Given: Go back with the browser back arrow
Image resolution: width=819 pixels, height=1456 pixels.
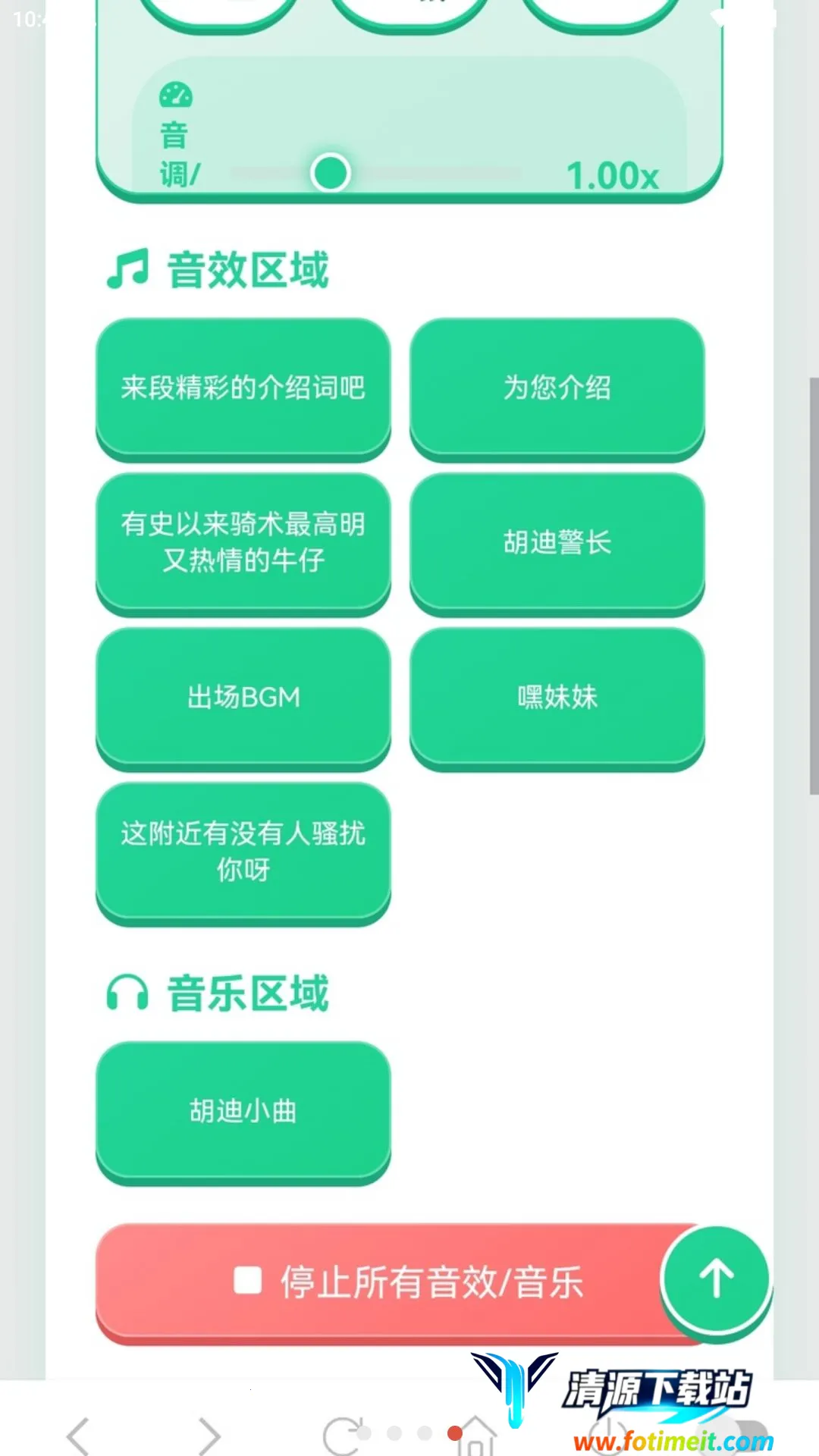Looking at the screenshot, I should (79, 1436).
